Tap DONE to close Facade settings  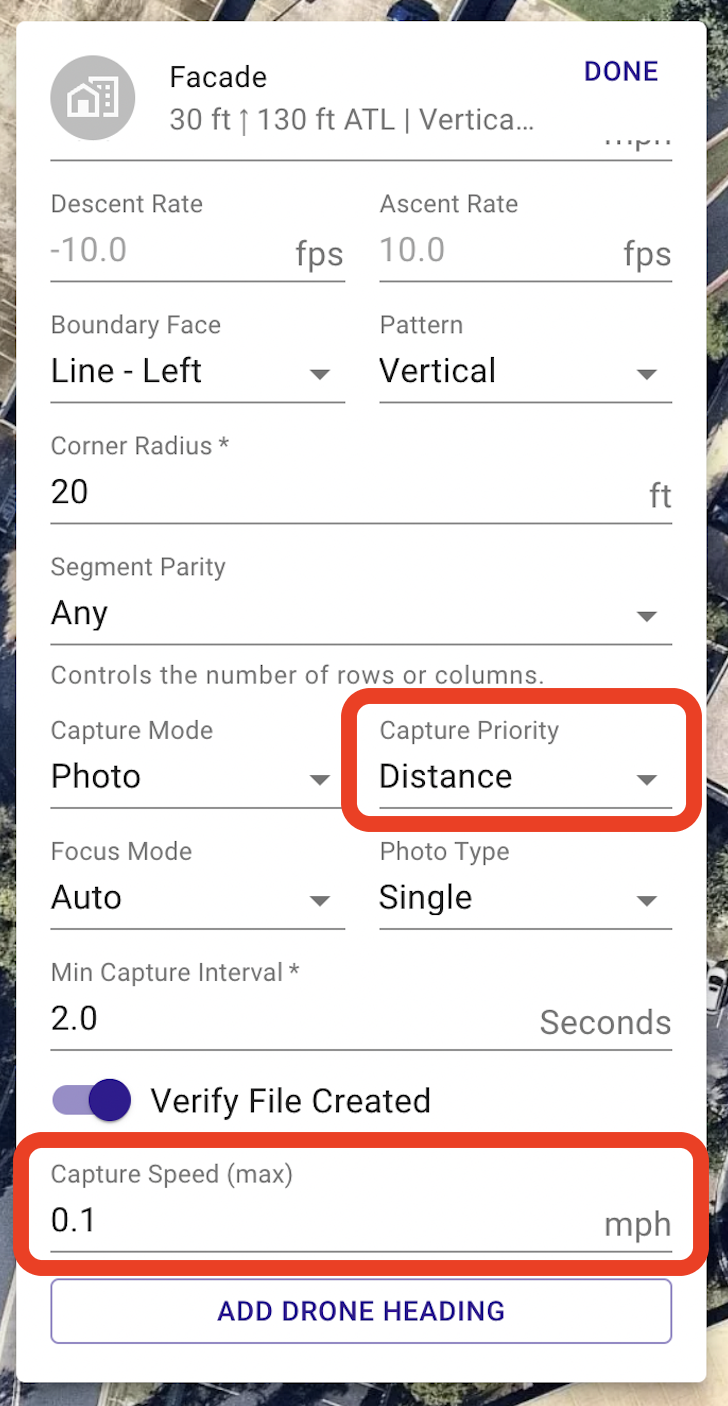click(621, 72)
